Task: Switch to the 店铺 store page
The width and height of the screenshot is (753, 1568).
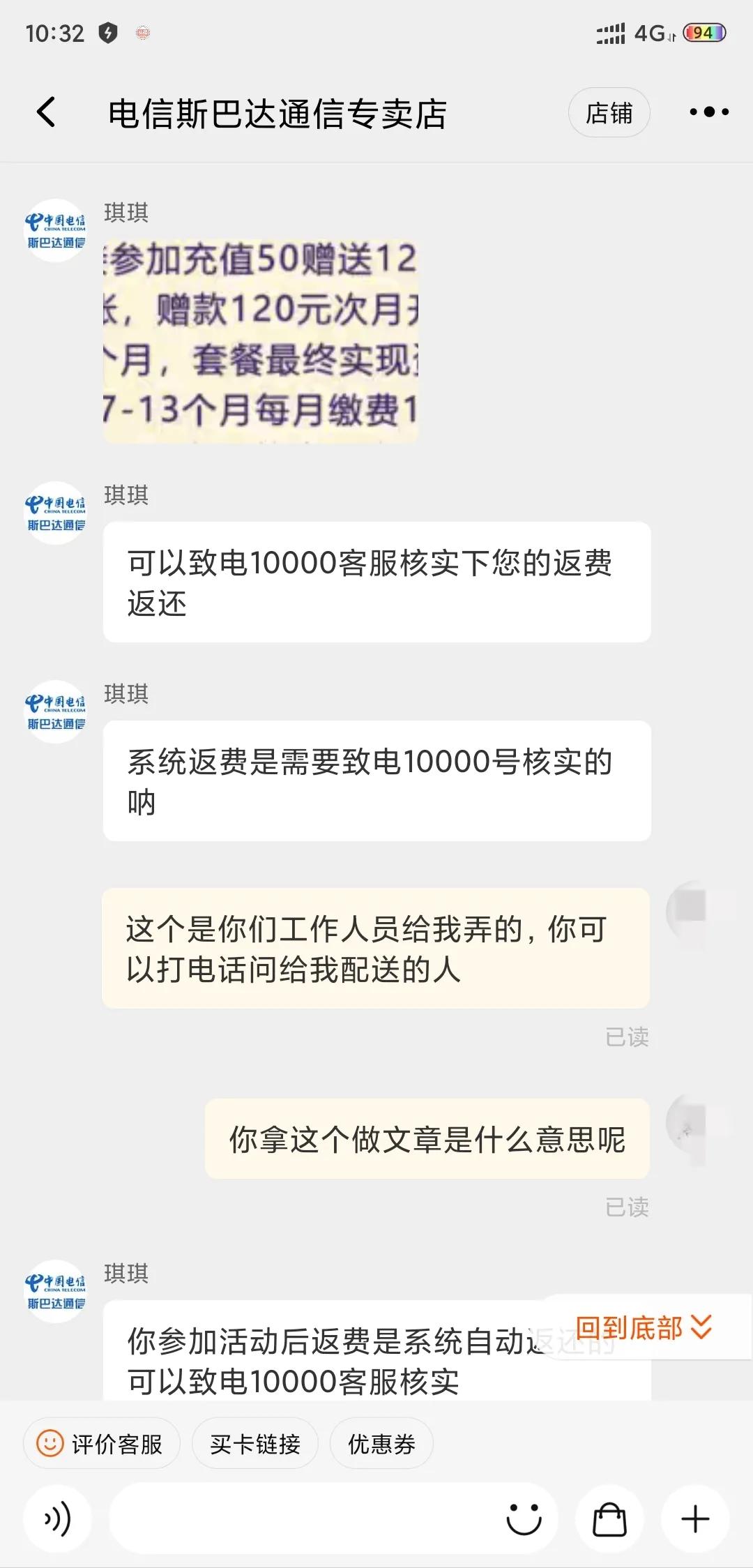Action: coord(609,112)
